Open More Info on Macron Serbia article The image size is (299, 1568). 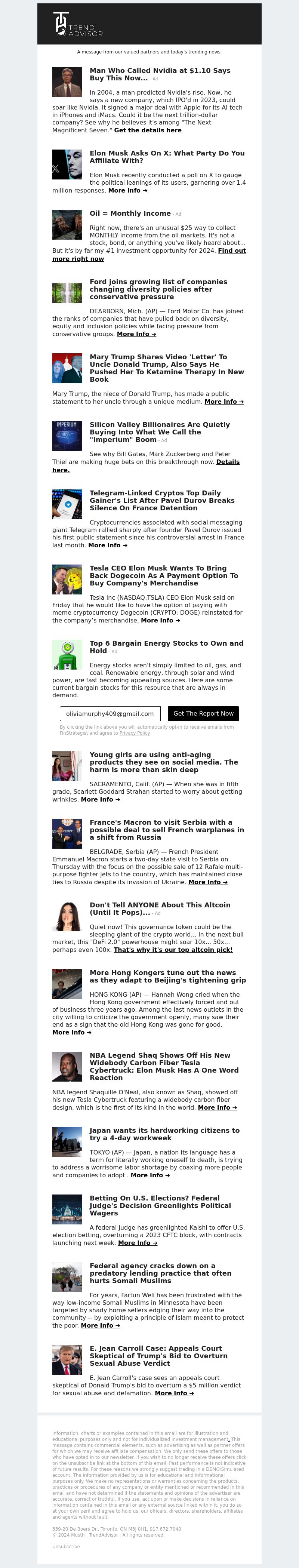208,882
